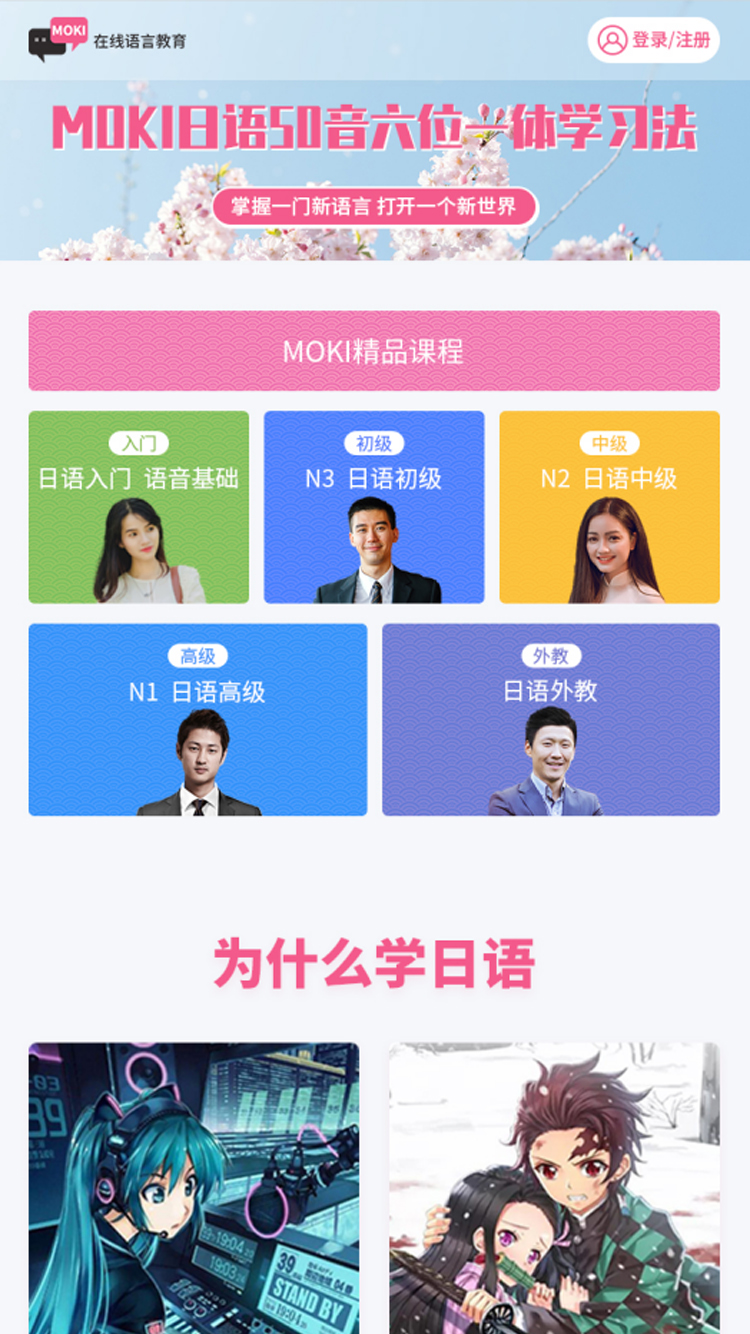The height and width of the screenshot is (1334, 750).
Task: Open the N2 日语中级 course card
Action: coord(609,507)
